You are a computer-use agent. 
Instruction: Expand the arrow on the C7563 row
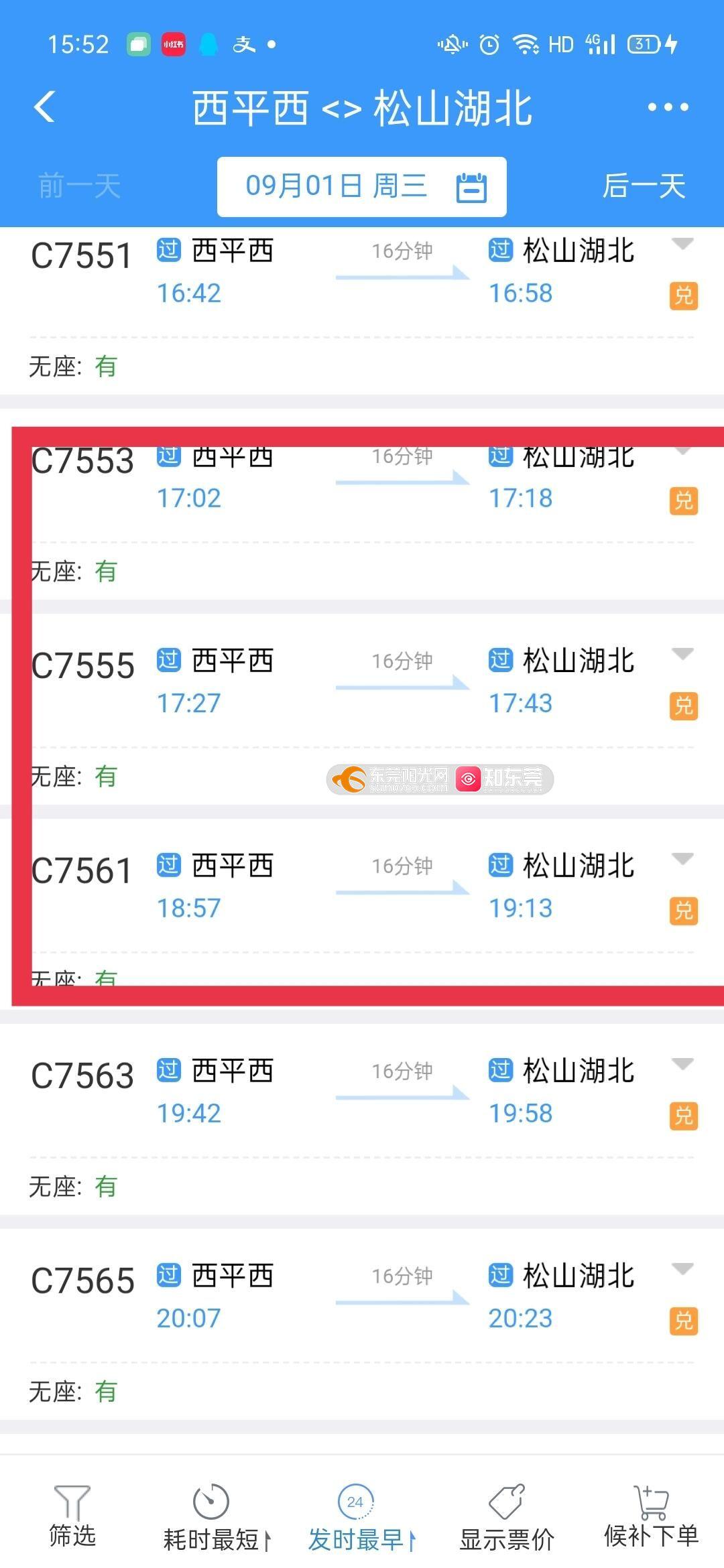coord(682,1064)
